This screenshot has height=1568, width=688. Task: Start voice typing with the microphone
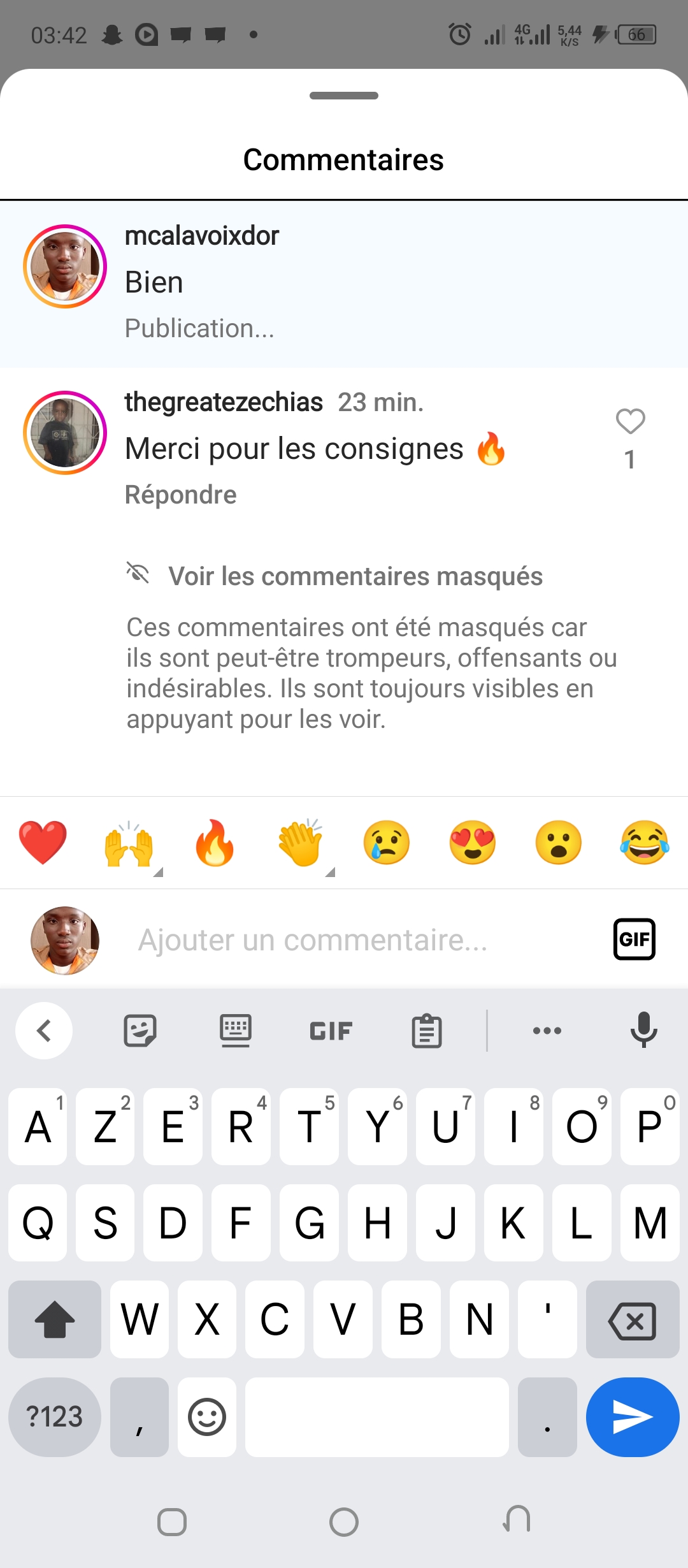[x=643, y=1029]
